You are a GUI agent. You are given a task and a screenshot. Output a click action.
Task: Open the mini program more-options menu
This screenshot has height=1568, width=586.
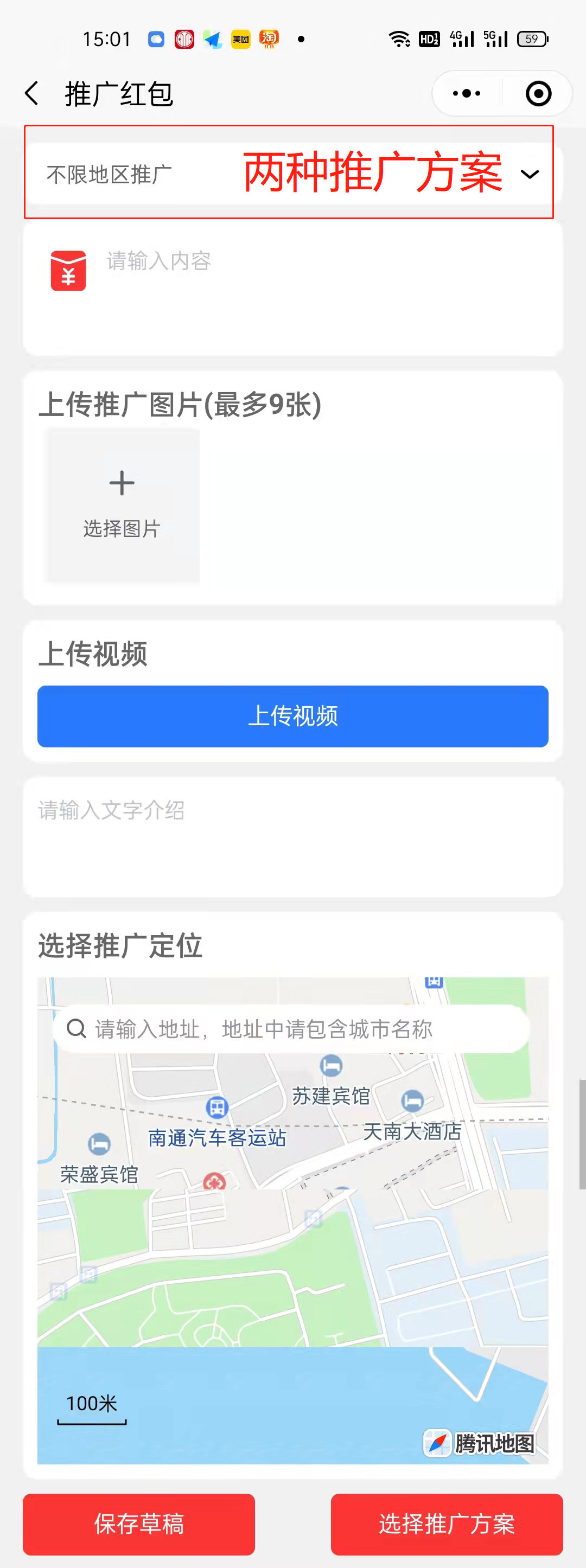[467, 94]
